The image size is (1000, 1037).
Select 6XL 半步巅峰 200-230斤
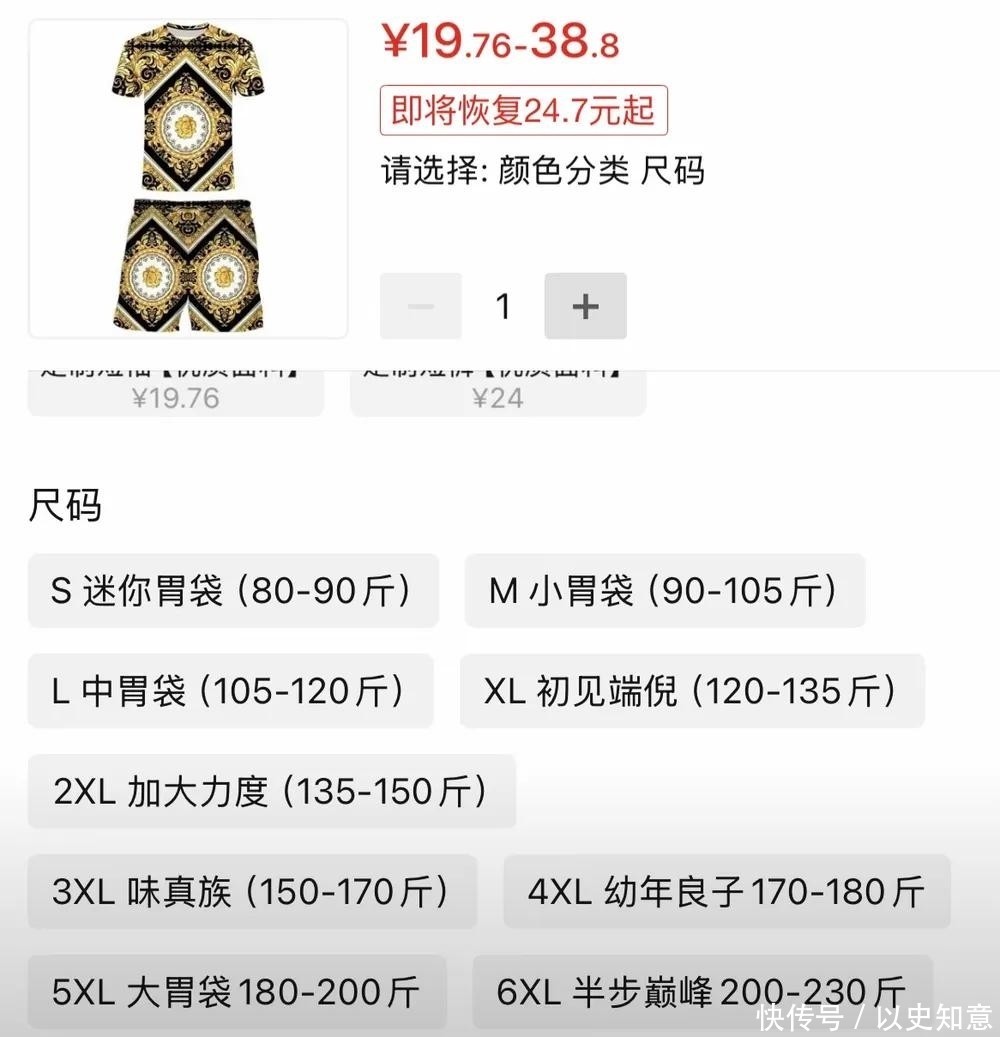pyautogui.click(x=702, y=991)
